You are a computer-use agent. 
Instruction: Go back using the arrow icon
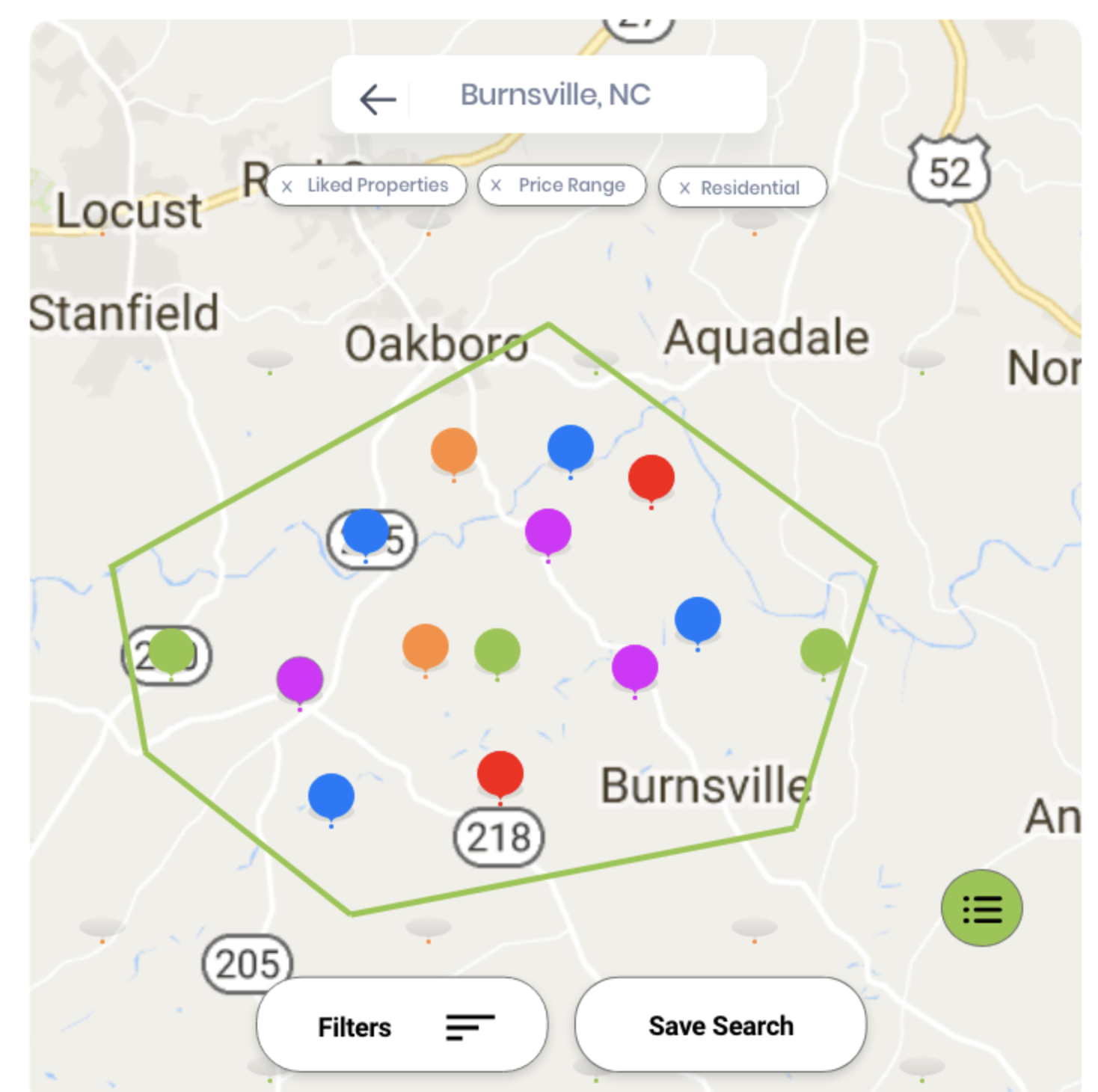click(x=378, y=99)
